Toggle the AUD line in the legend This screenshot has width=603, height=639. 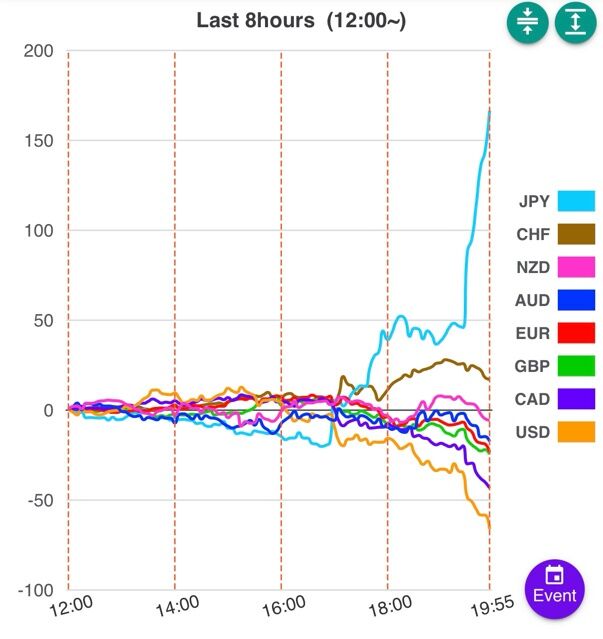click(x=555, y=300)
